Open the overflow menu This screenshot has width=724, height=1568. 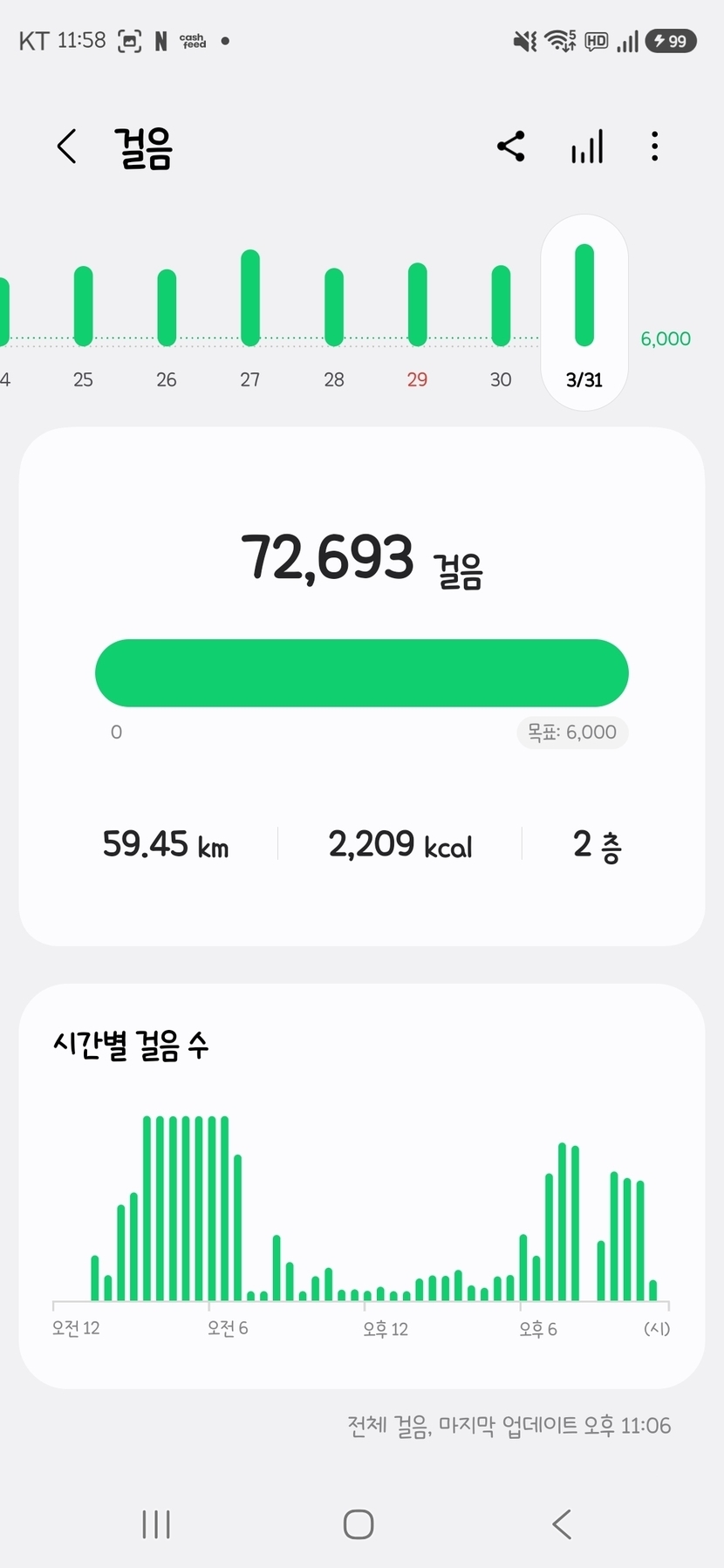654,147
